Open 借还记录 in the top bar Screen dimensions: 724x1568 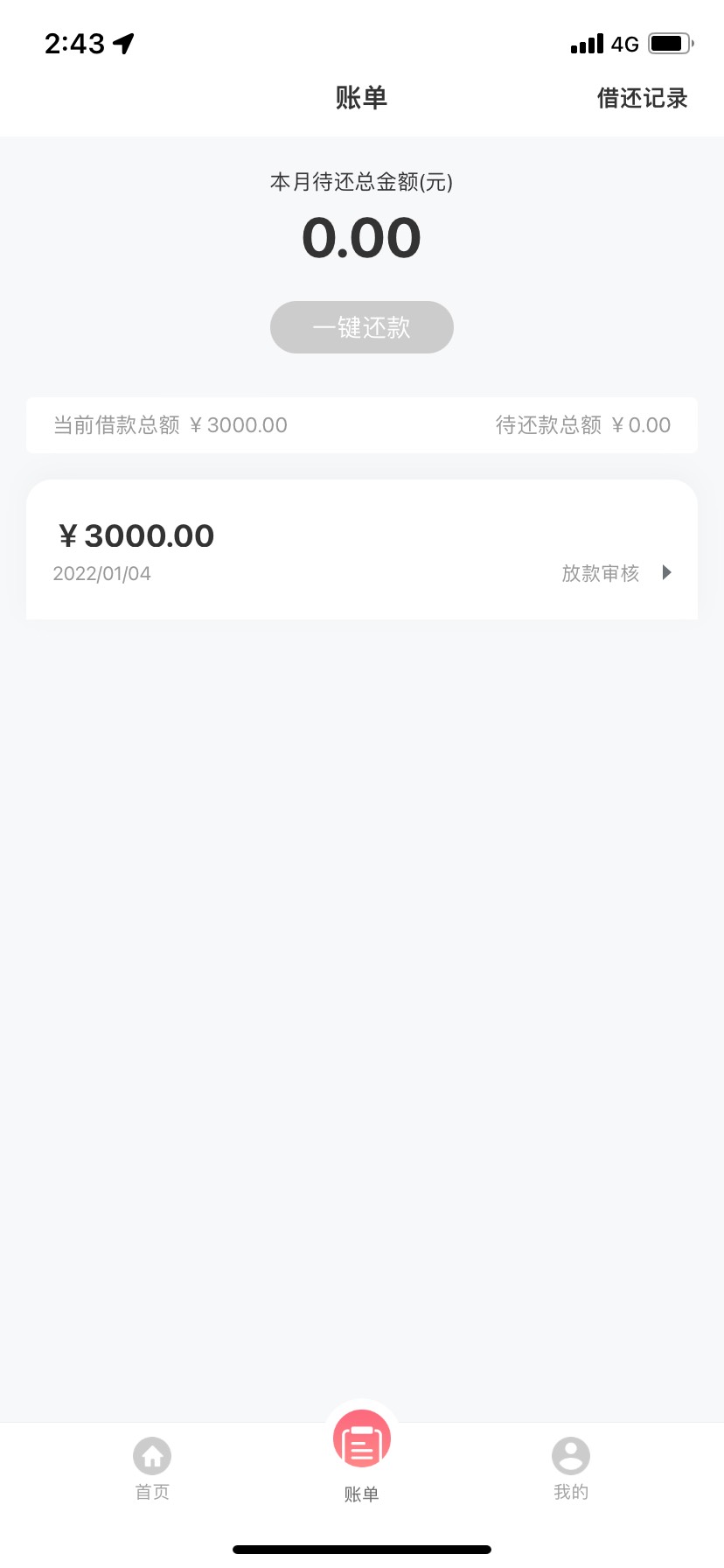[x=642, y=98]
